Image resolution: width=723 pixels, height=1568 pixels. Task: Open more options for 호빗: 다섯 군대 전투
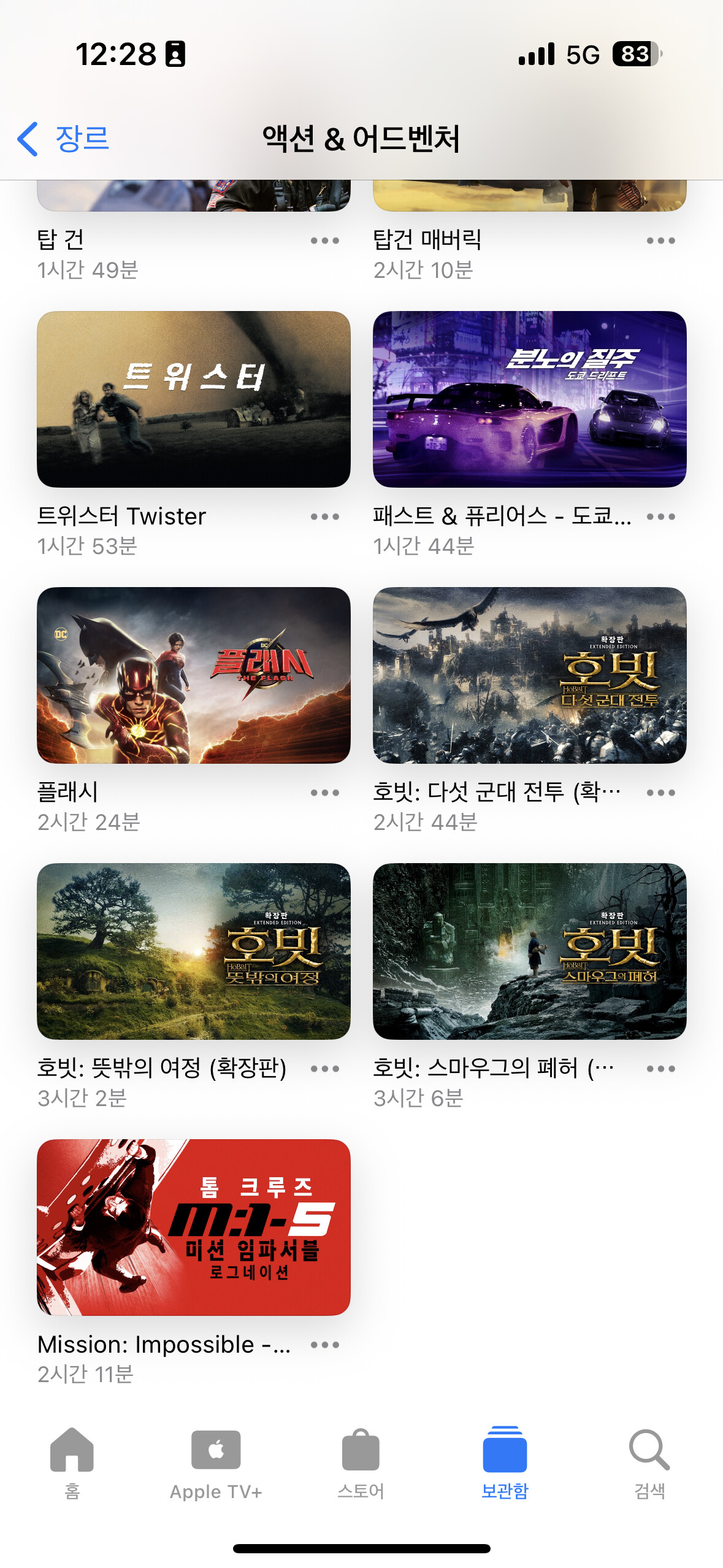tap(660, 793)
